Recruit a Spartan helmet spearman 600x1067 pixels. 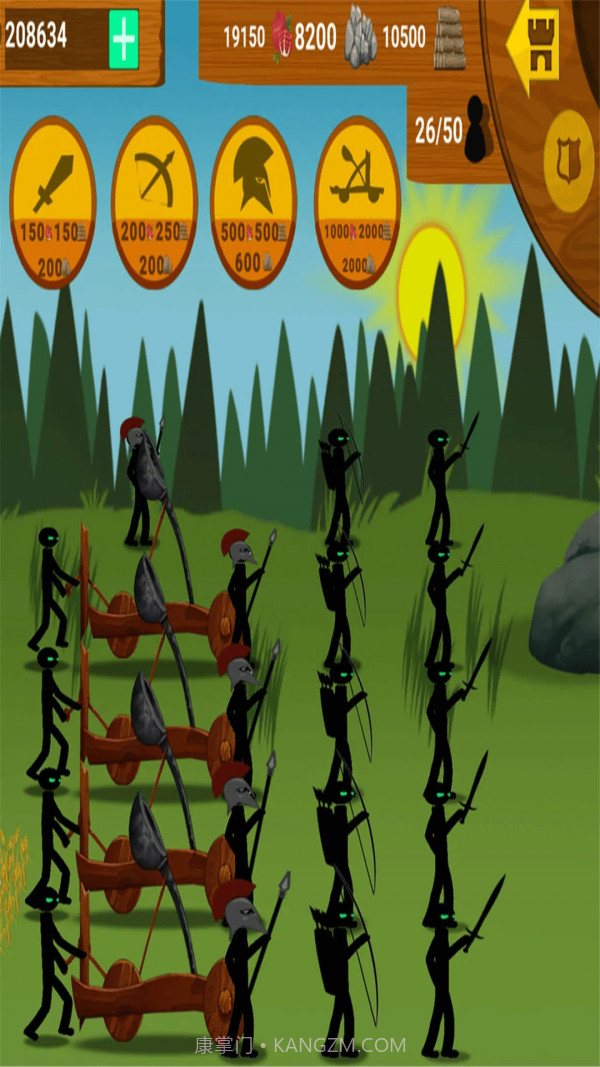(254, 201)
